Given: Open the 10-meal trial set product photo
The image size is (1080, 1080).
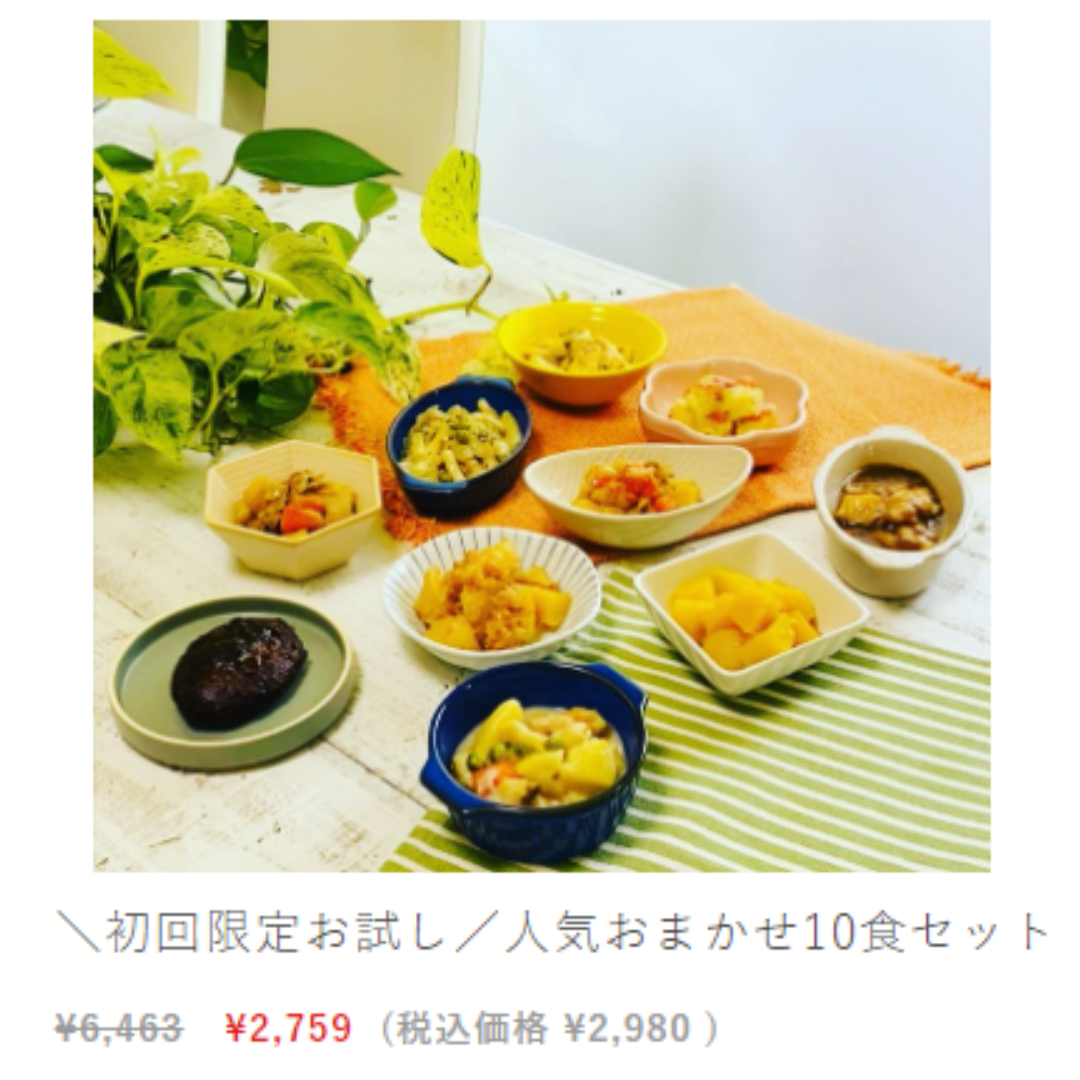Looking at the screenshot, I should pos(541,446).
